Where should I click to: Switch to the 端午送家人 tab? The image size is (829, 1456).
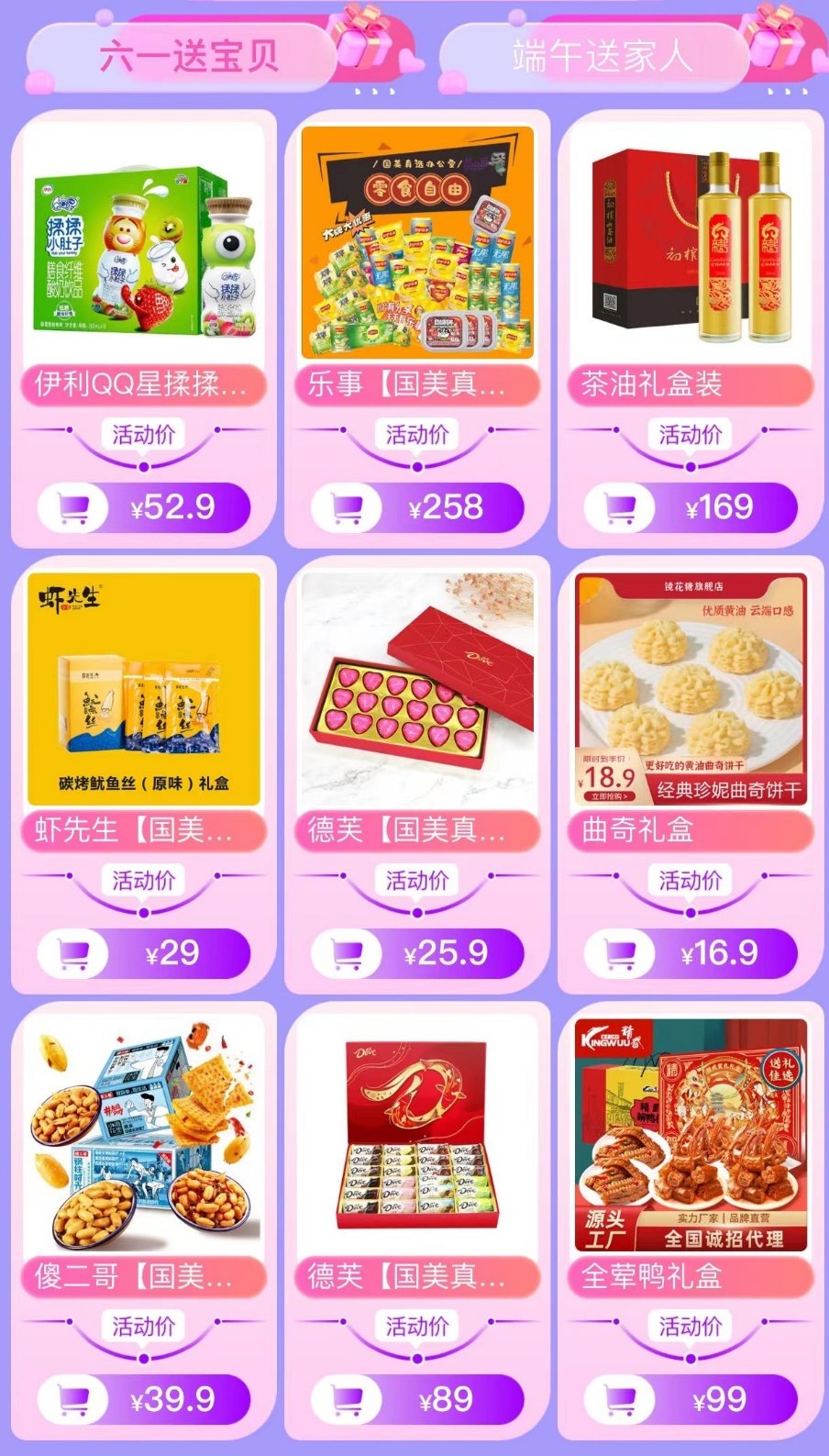602,57
